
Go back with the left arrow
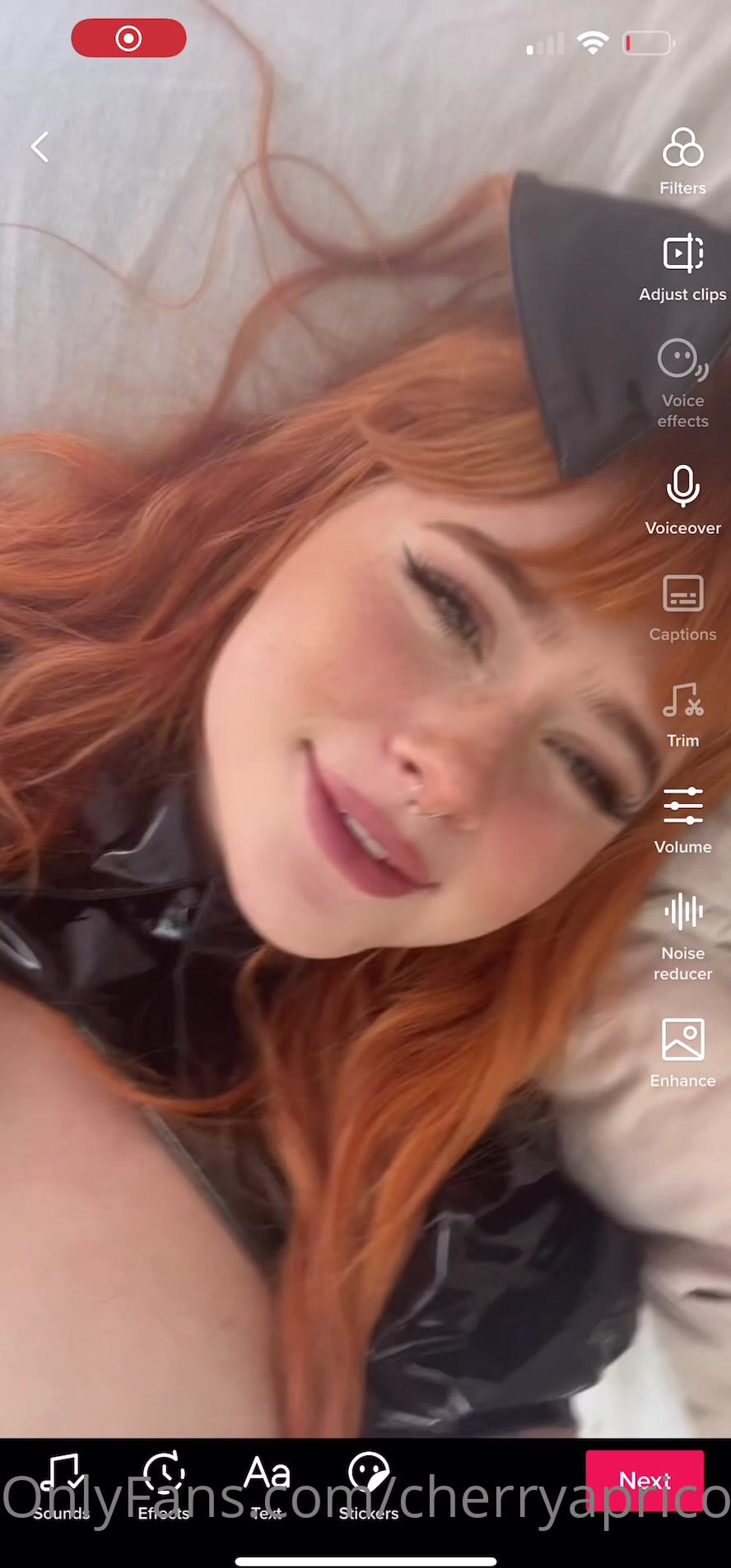(x=40, y=147)
